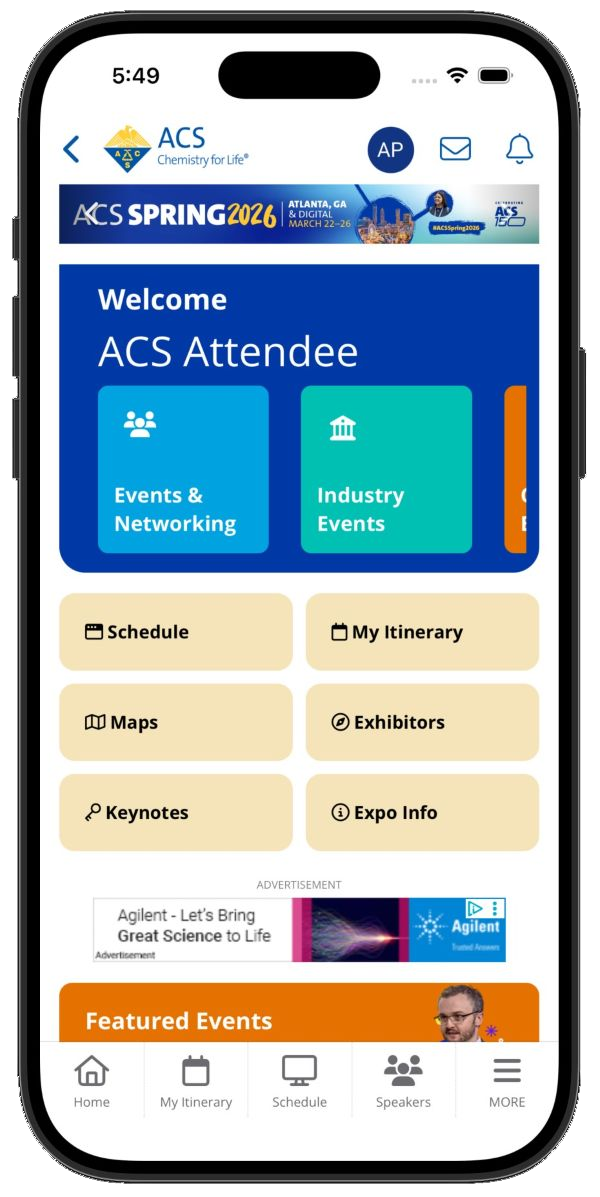
Task: Open the ACS Spring 2026 banner
Action: coord(298,214)
